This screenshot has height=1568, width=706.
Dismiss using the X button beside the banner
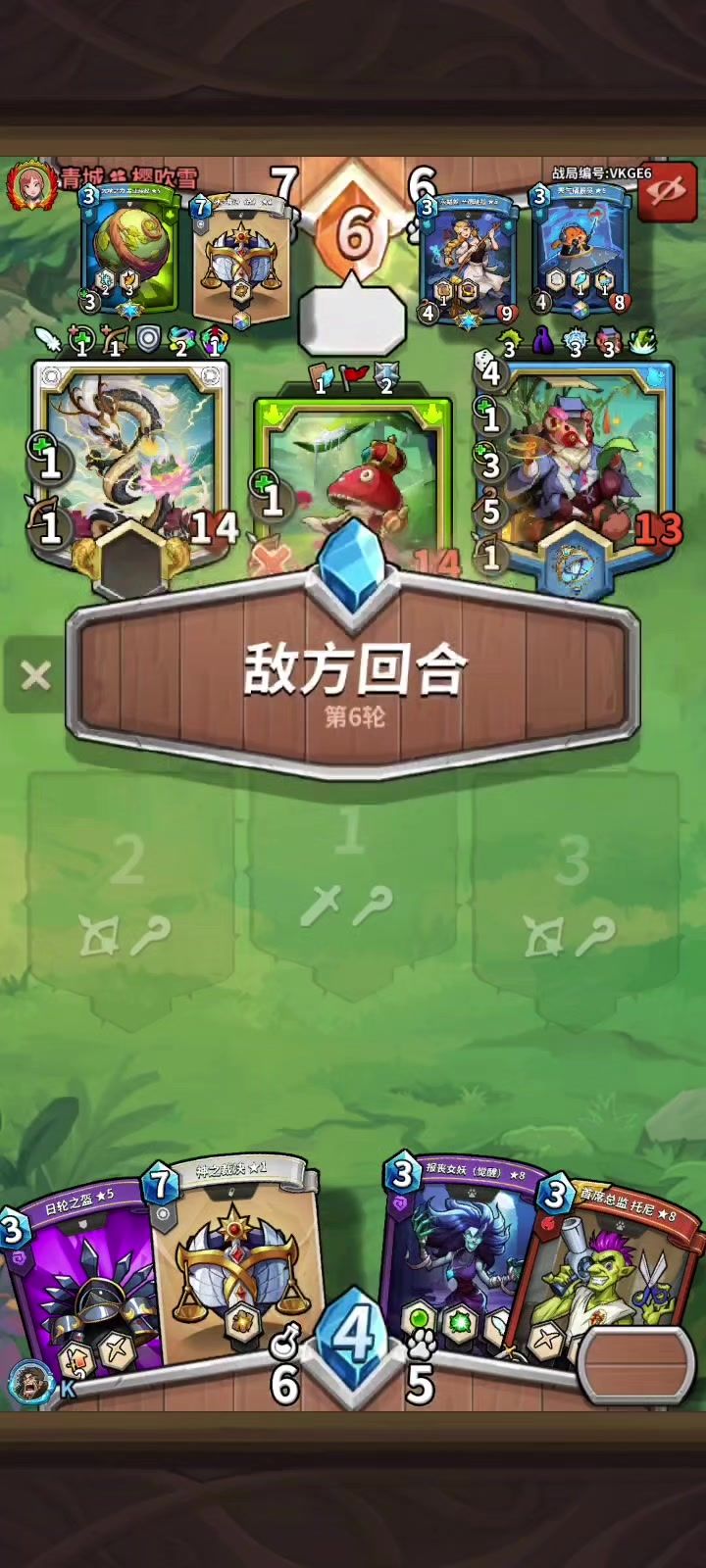(x=35, y=675)
